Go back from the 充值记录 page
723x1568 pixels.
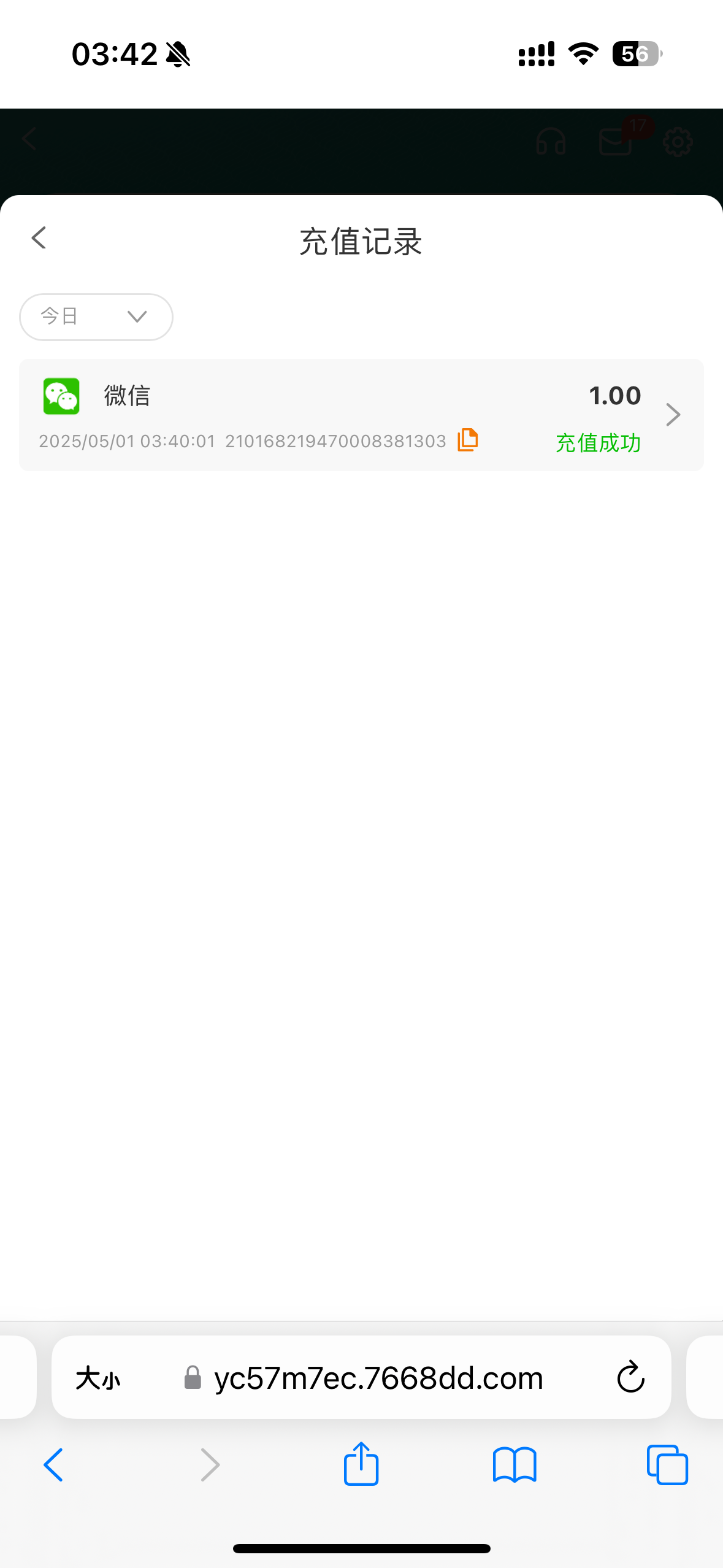tap(39, 238)
